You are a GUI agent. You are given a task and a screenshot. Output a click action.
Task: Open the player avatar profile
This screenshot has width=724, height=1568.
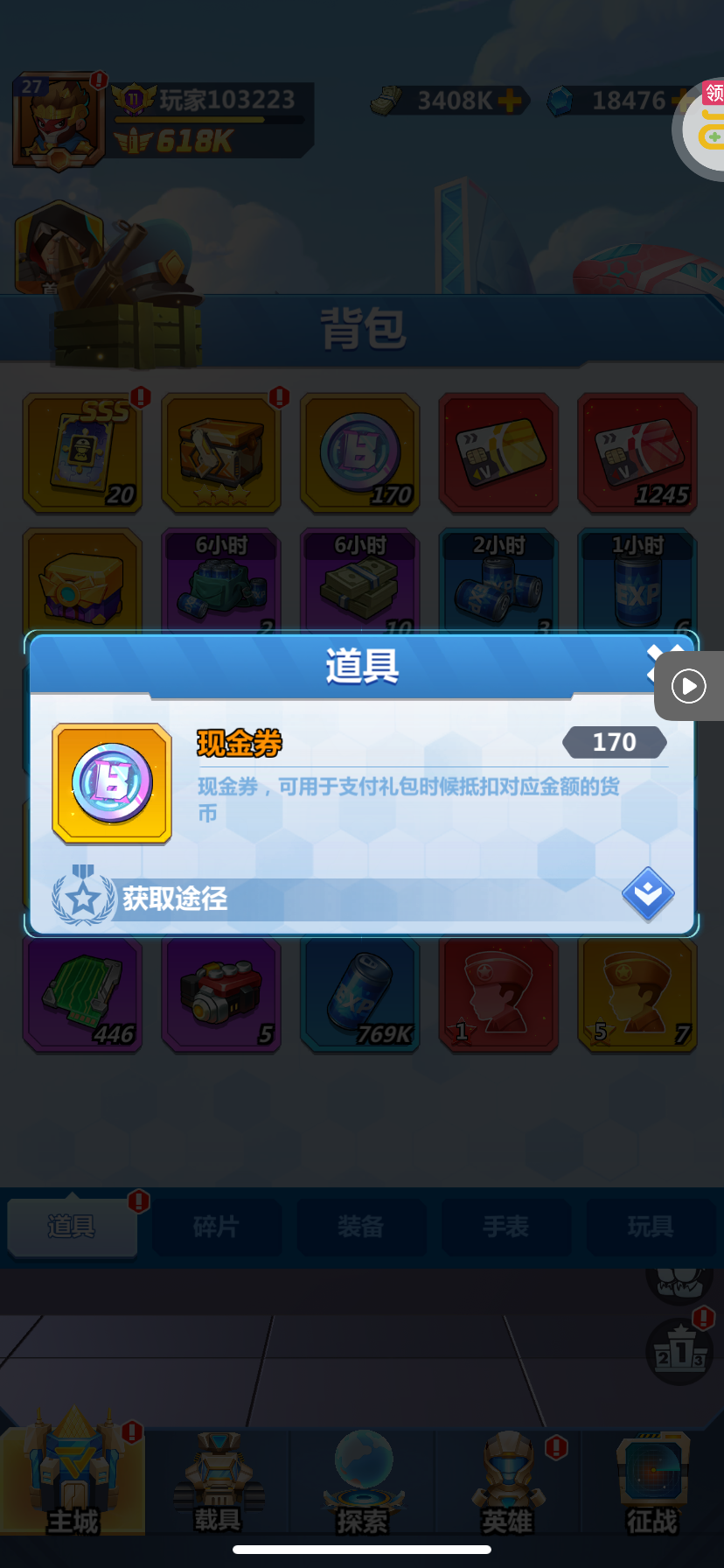pyautogui.click(x=58, y=121)
